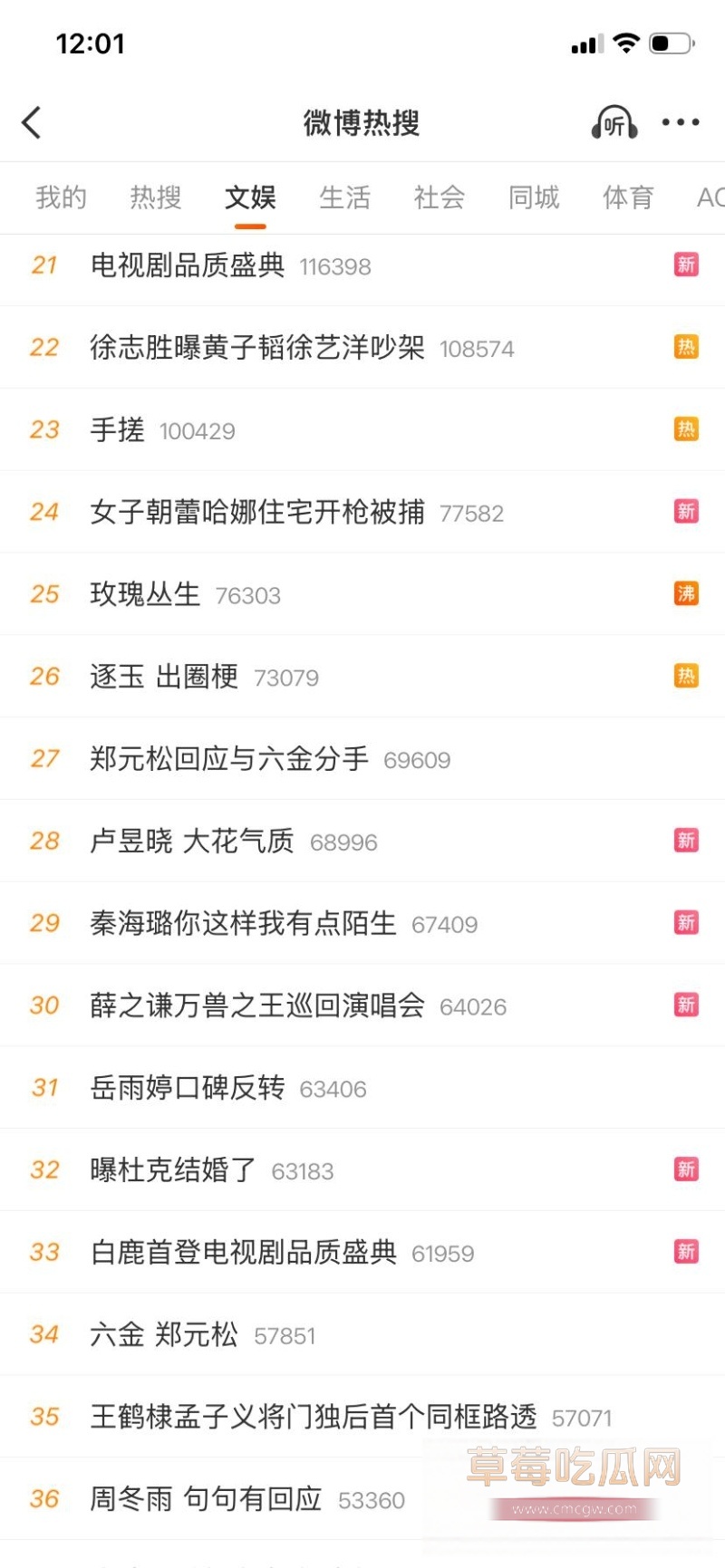The width and height of the screenshot is (725, 1568).
Task: Select the 热搜 tab
Action: 155,198
